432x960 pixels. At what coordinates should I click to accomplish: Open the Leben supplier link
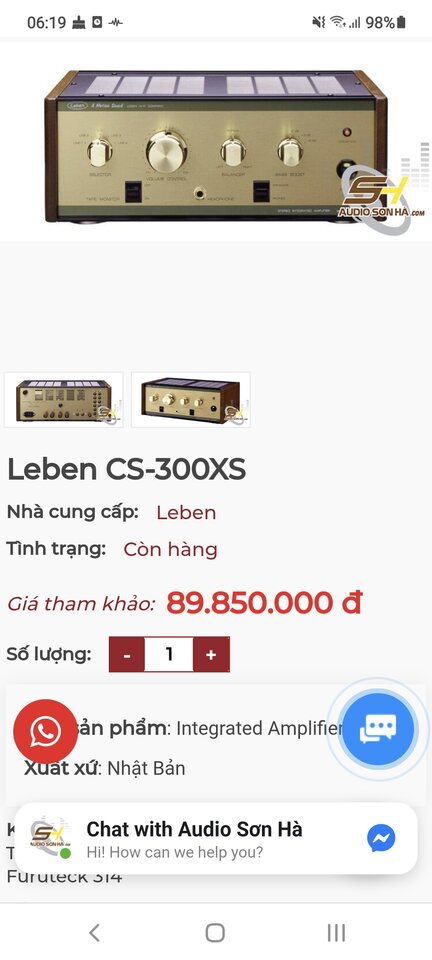click(186, 512)
